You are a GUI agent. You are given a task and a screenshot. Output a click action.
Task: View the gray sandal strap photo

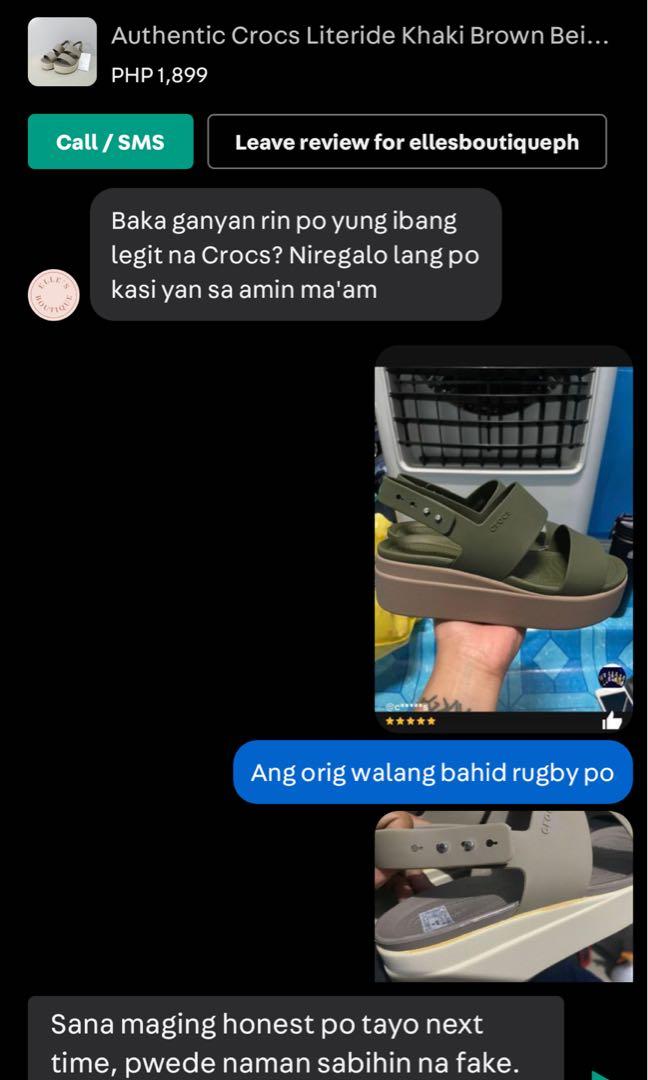coord(503,895)
